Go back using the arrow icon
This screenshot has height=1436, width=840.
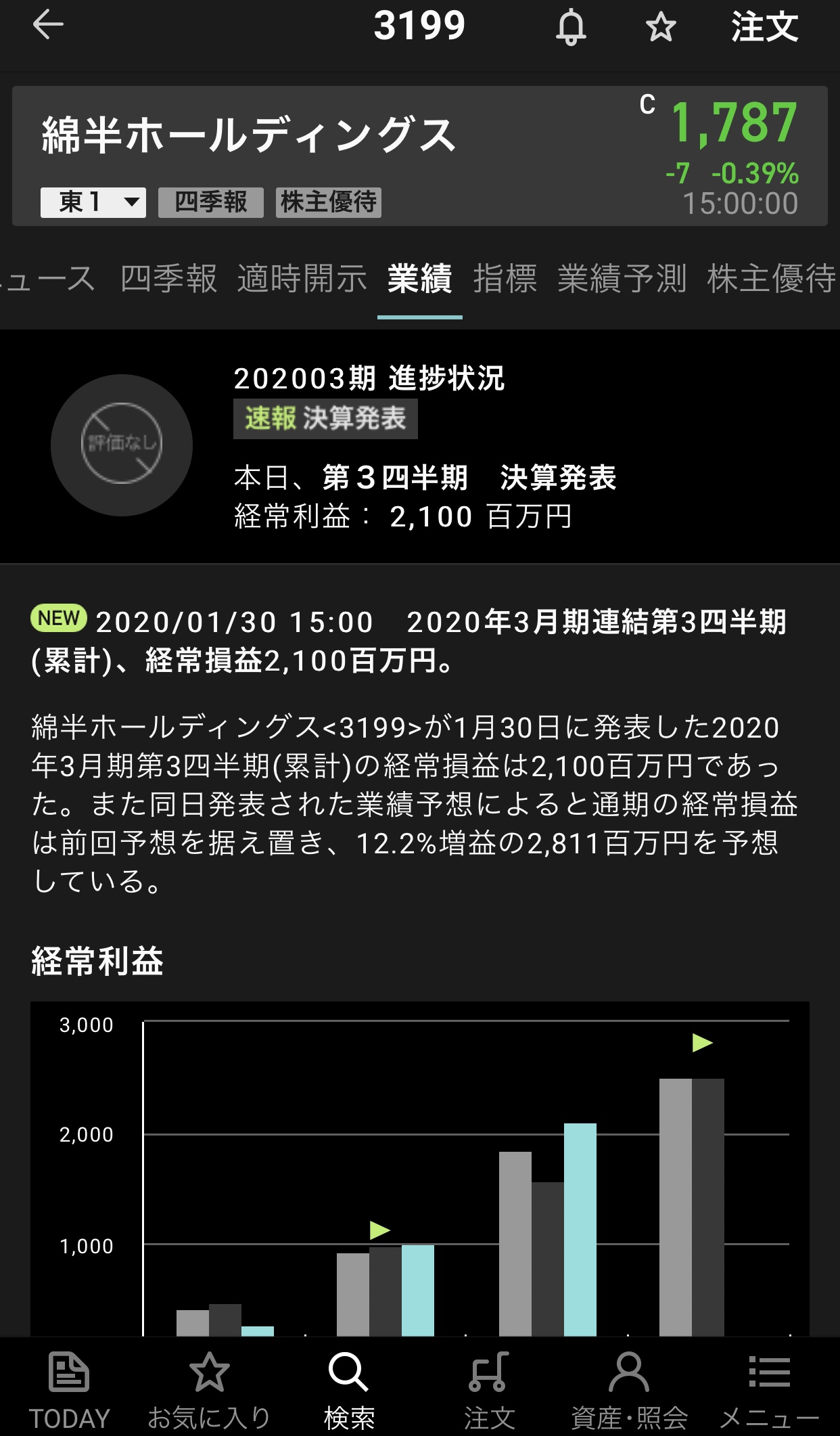[x=48, y=26]
